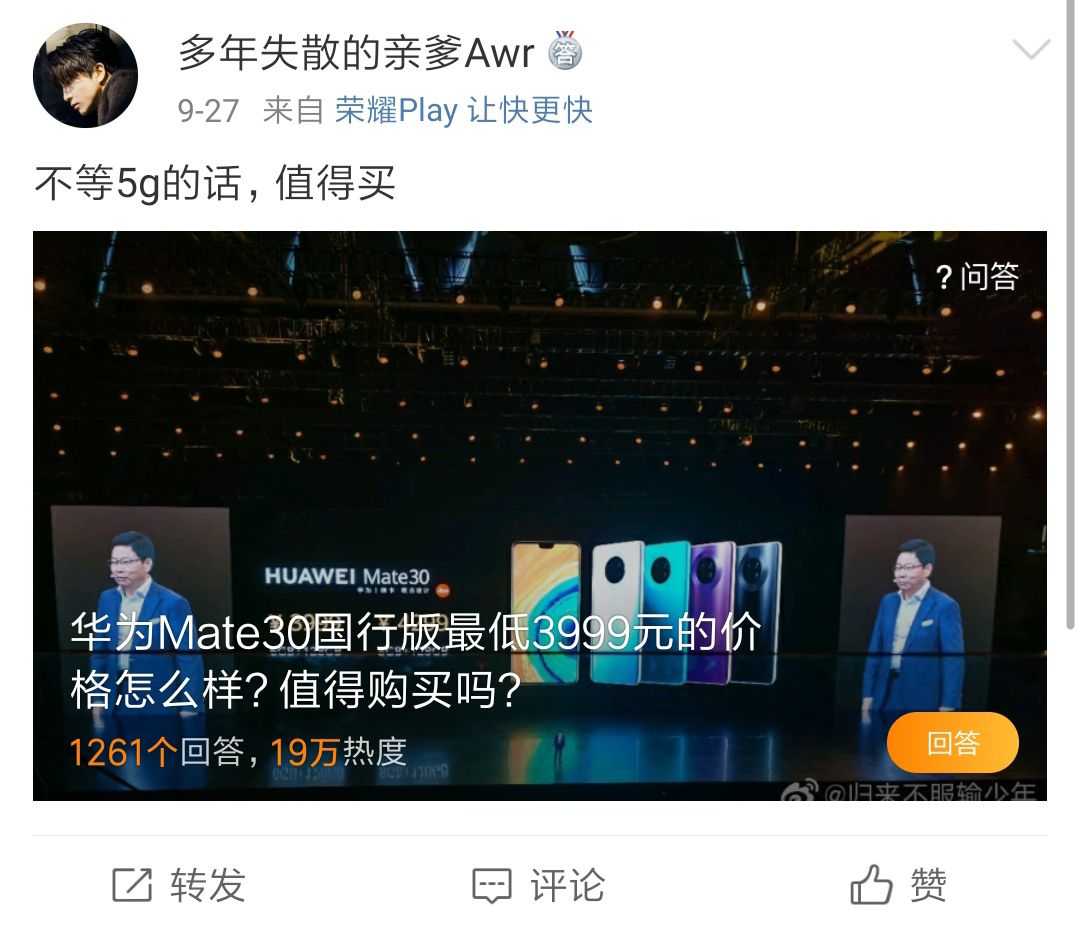Screen dimensions: 1080x928
Task: Follow the 荣耀Play 让快更快 source link
Action: point(463,110)
